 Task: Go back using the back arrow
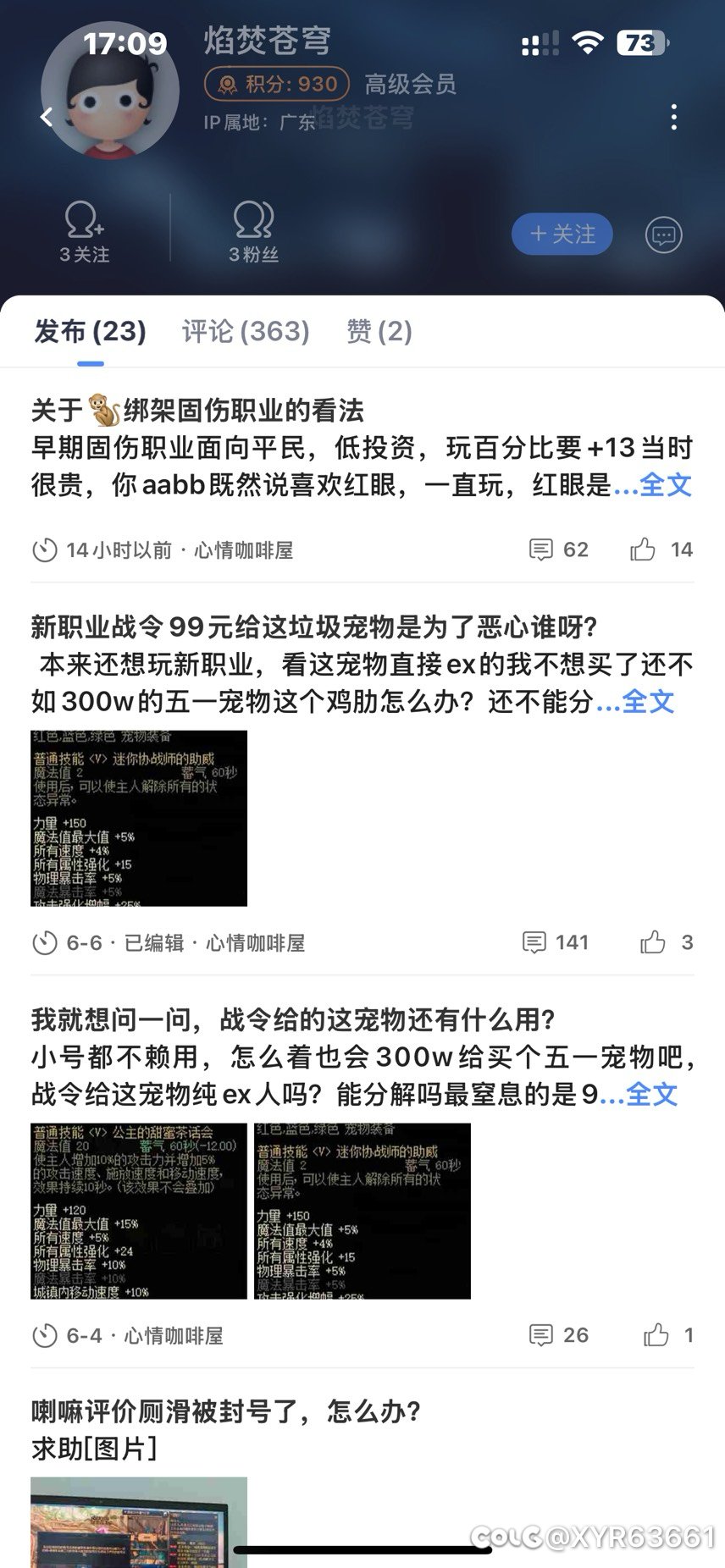(47, 117)
